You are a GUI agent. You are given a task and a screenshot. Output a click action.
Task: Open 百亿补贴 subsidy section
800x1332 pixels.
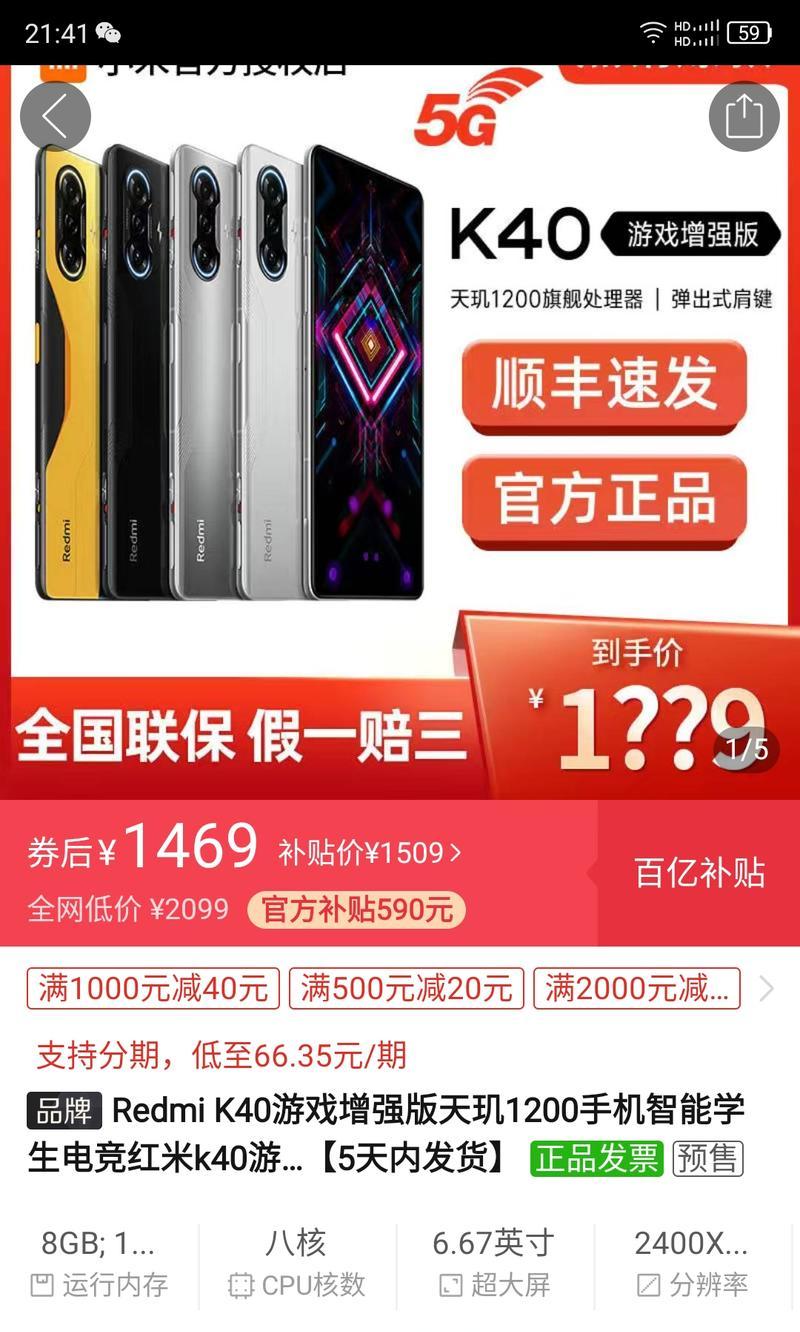699,873
